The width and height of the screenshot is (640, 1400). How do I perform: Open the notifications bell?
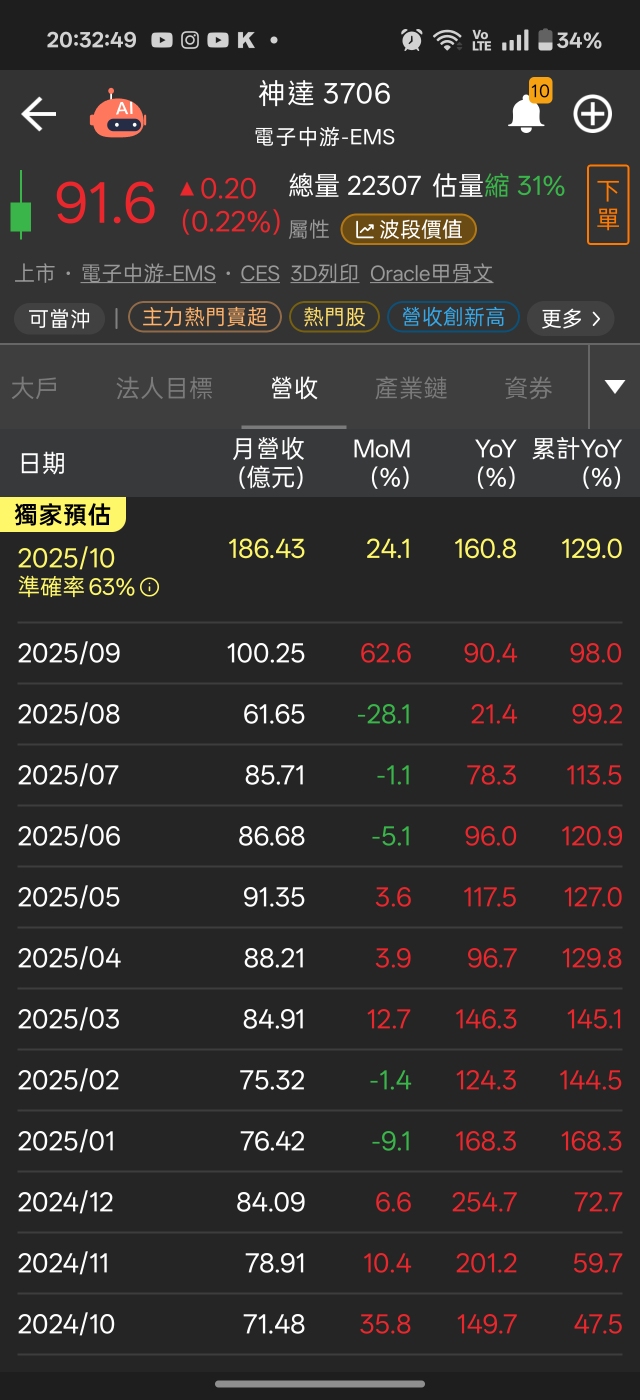pyautogui.click(x=526, y=113)
